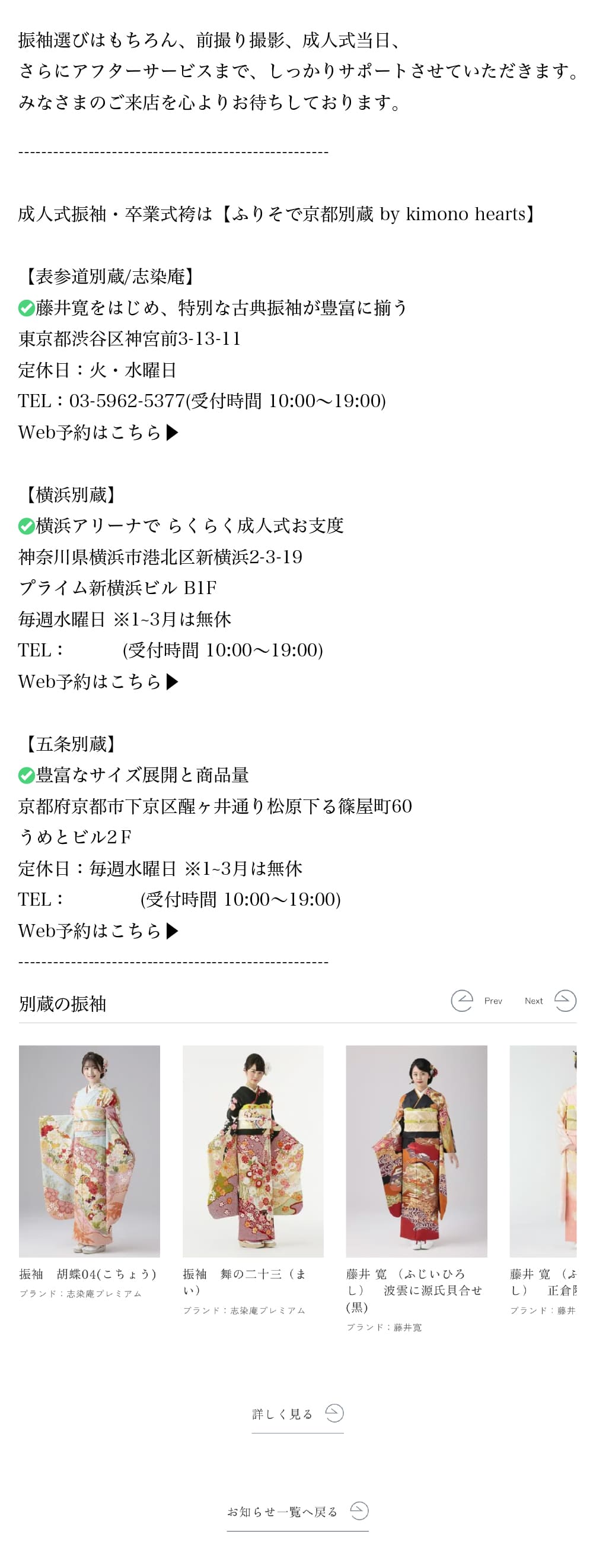Show previous furisode with Prev arrow
The image size is (593, 1568).
click(462, 1001)
